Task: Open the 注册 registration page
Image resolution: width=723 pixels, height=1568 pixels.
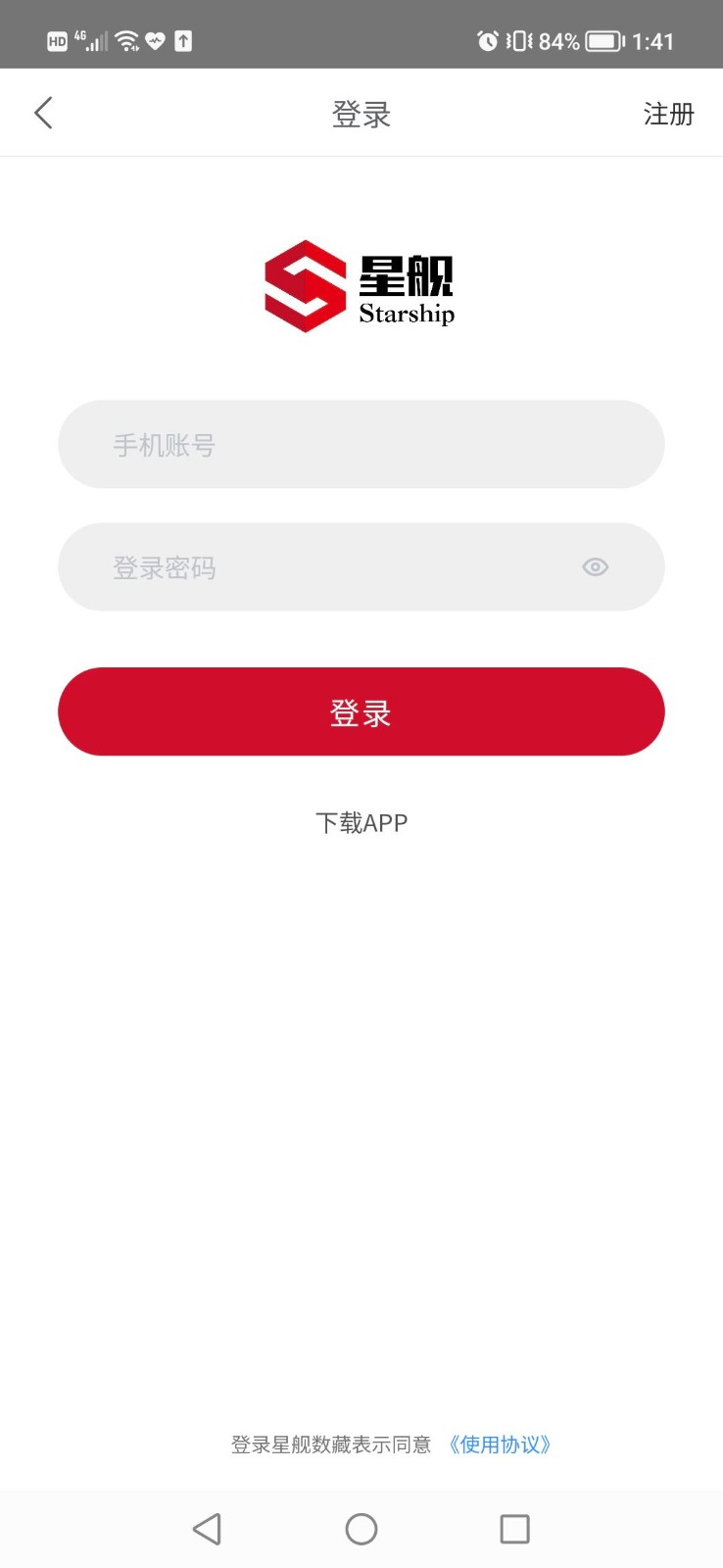Action: point(668,114)
